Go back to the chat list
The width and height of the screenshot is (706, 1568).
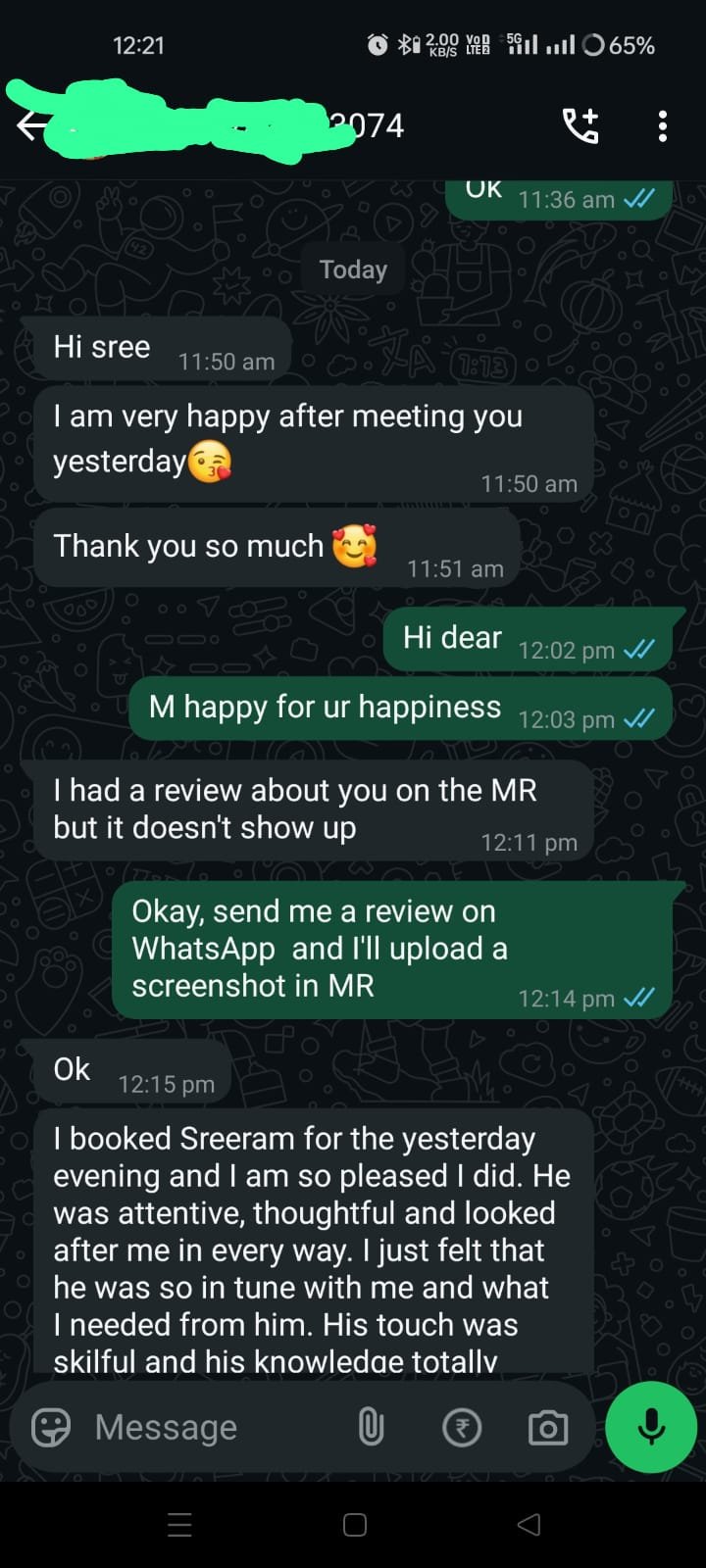point(29,125)
